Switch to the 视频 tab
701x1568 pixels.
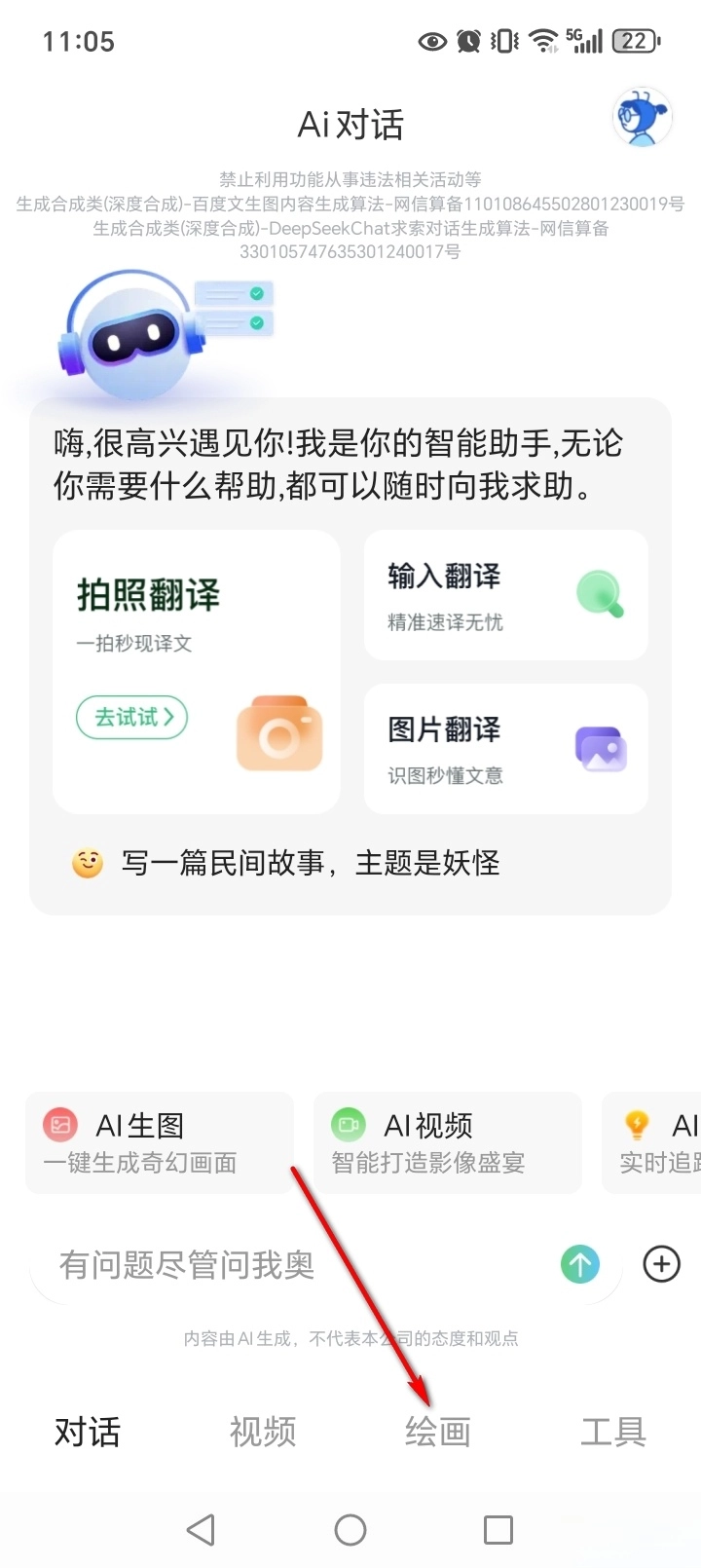click(x=263, y=1432)
